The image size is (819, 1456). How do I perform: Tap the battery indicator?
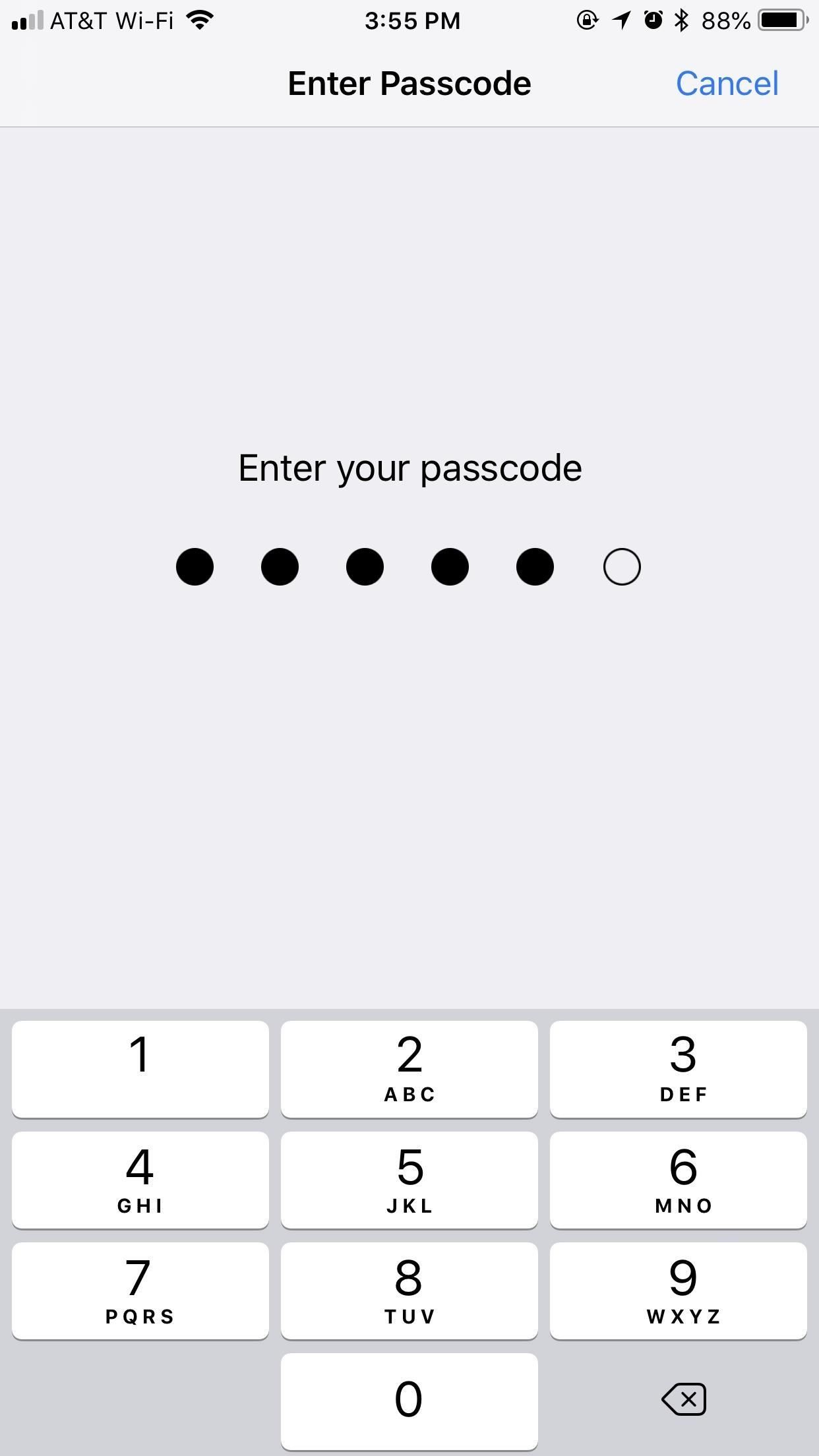(781, 20)
